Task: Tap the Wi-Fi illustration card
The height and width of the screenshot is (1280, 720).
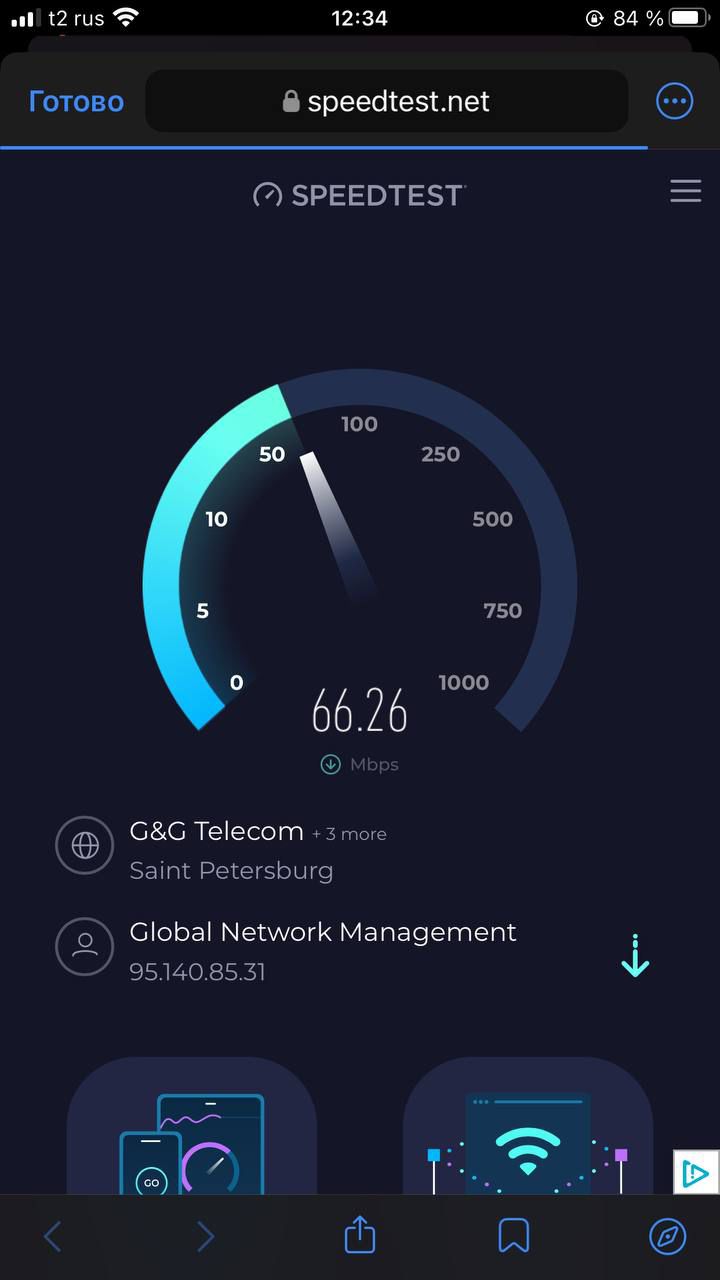Action: (x=528, y=1130)
